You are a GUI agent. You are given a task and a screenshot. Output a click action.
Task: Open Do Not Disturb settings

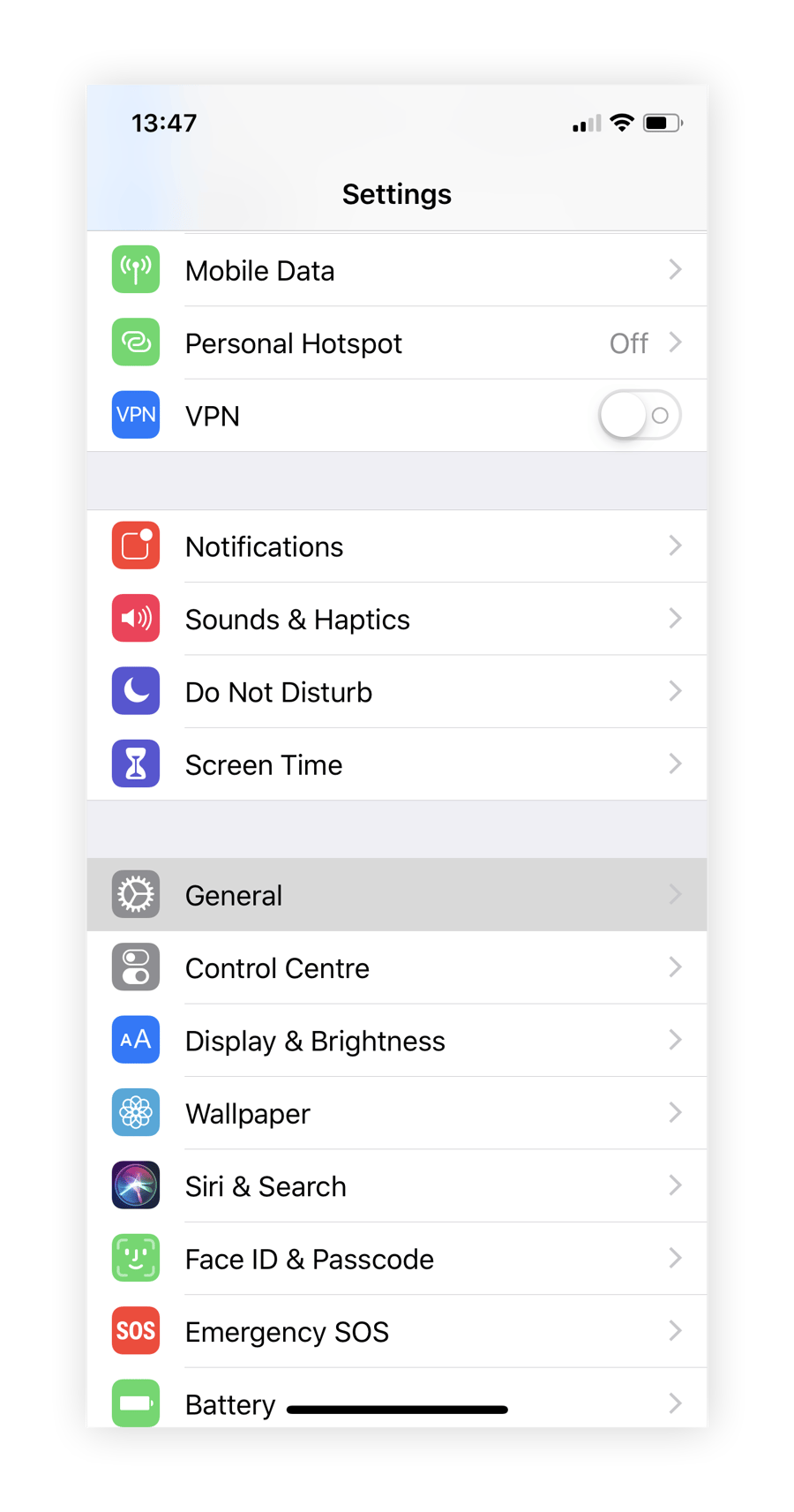pos(397,692)
